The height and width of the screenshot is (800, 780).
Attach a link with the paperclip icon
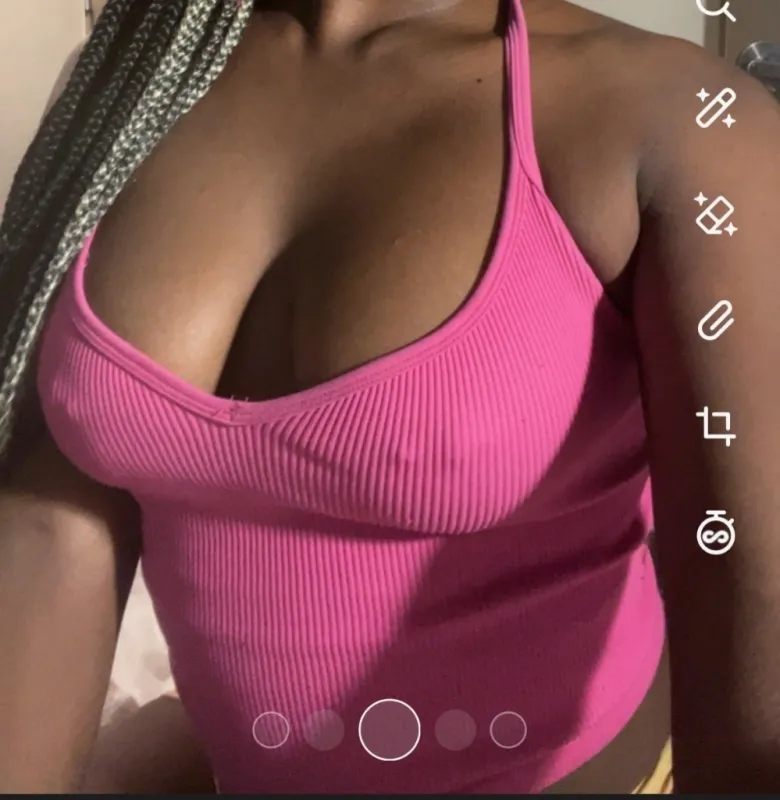pos(716,320)
